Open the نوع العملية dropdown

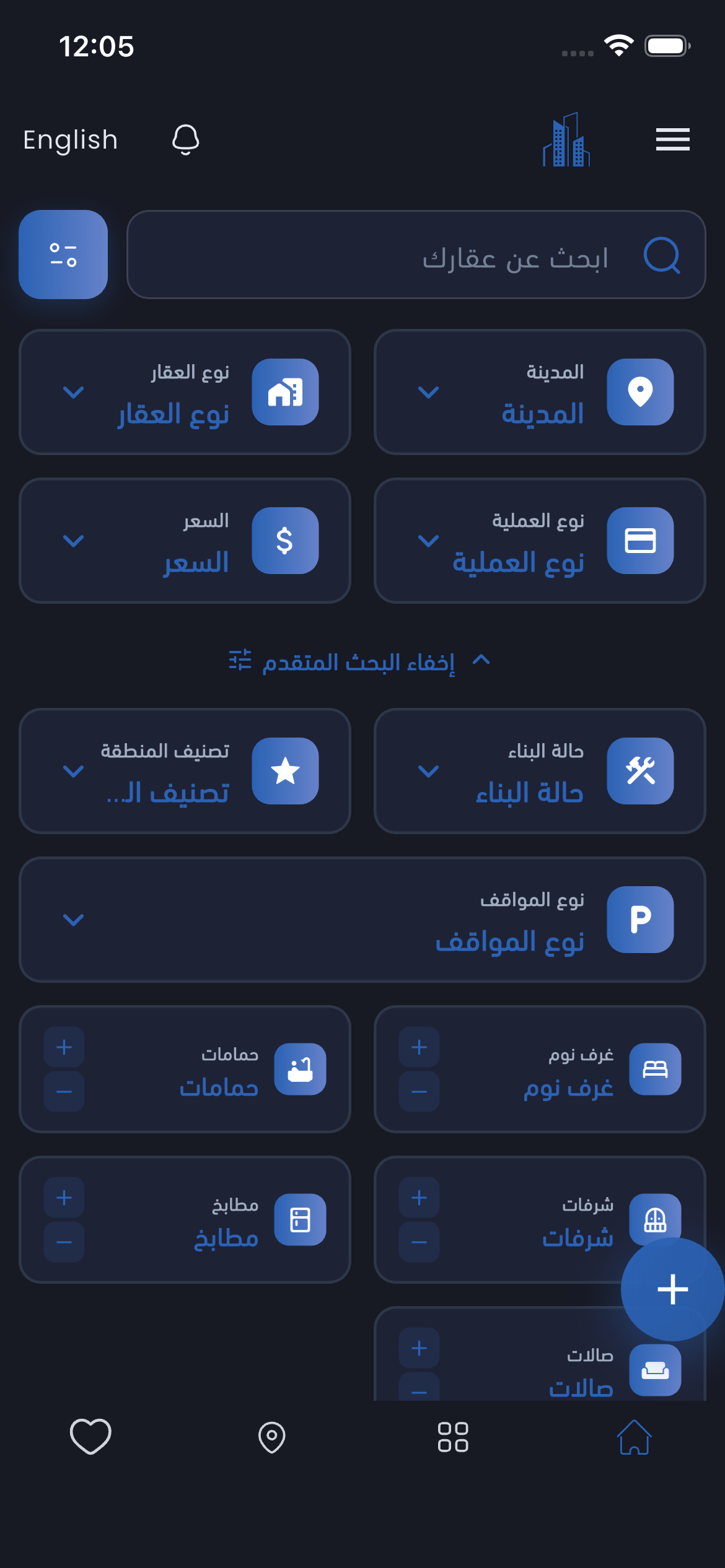coord(539,541)
